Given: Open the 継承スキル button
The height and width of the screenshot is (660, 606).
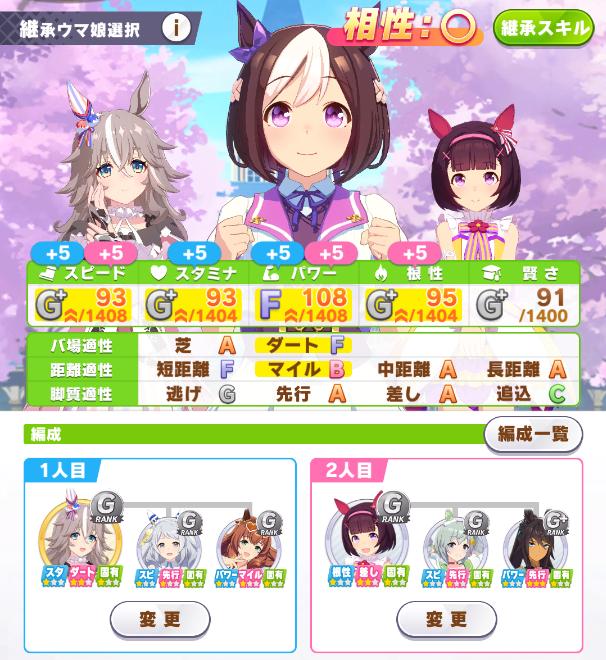Looking at the screenshot, I should click(x=544, y=27).
